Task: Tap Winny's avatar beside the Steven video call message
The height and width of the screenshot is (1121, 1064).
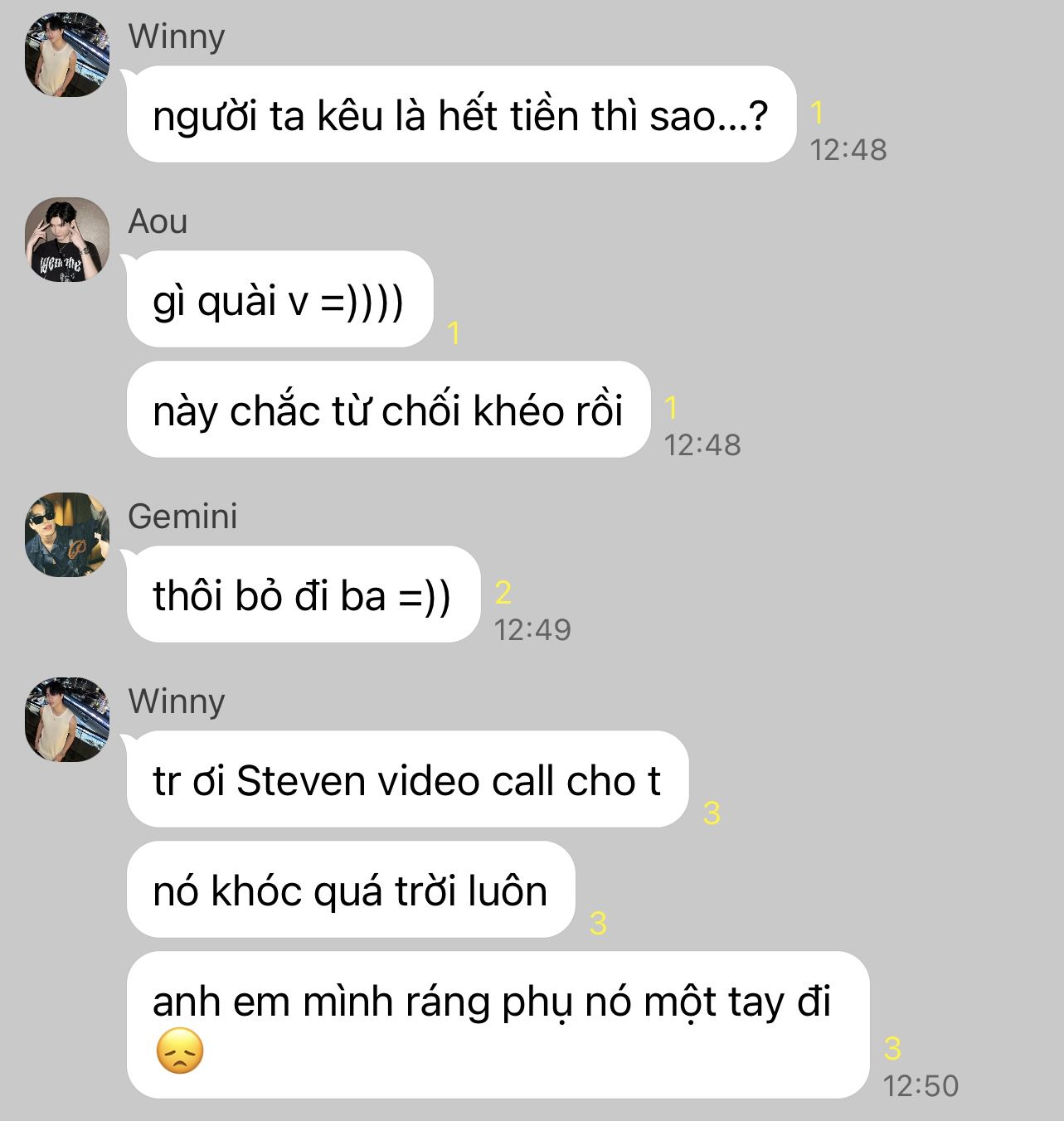Action: 67,720
